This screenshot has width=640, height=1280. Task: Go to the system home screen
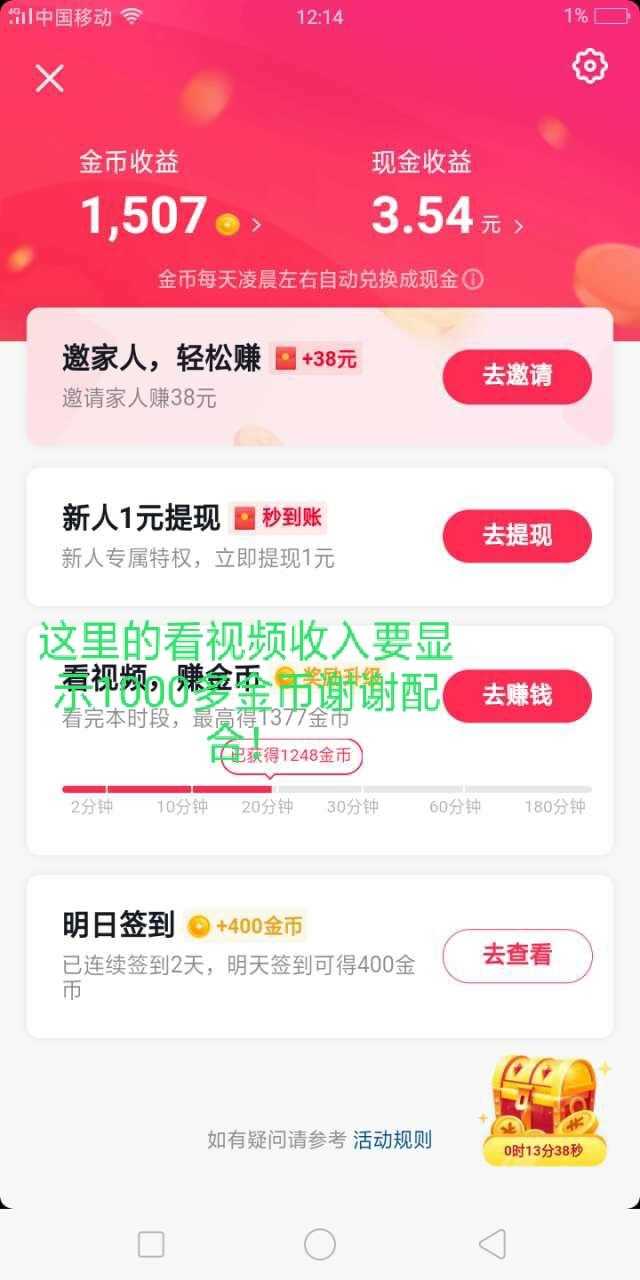[x=320, y=1244]
